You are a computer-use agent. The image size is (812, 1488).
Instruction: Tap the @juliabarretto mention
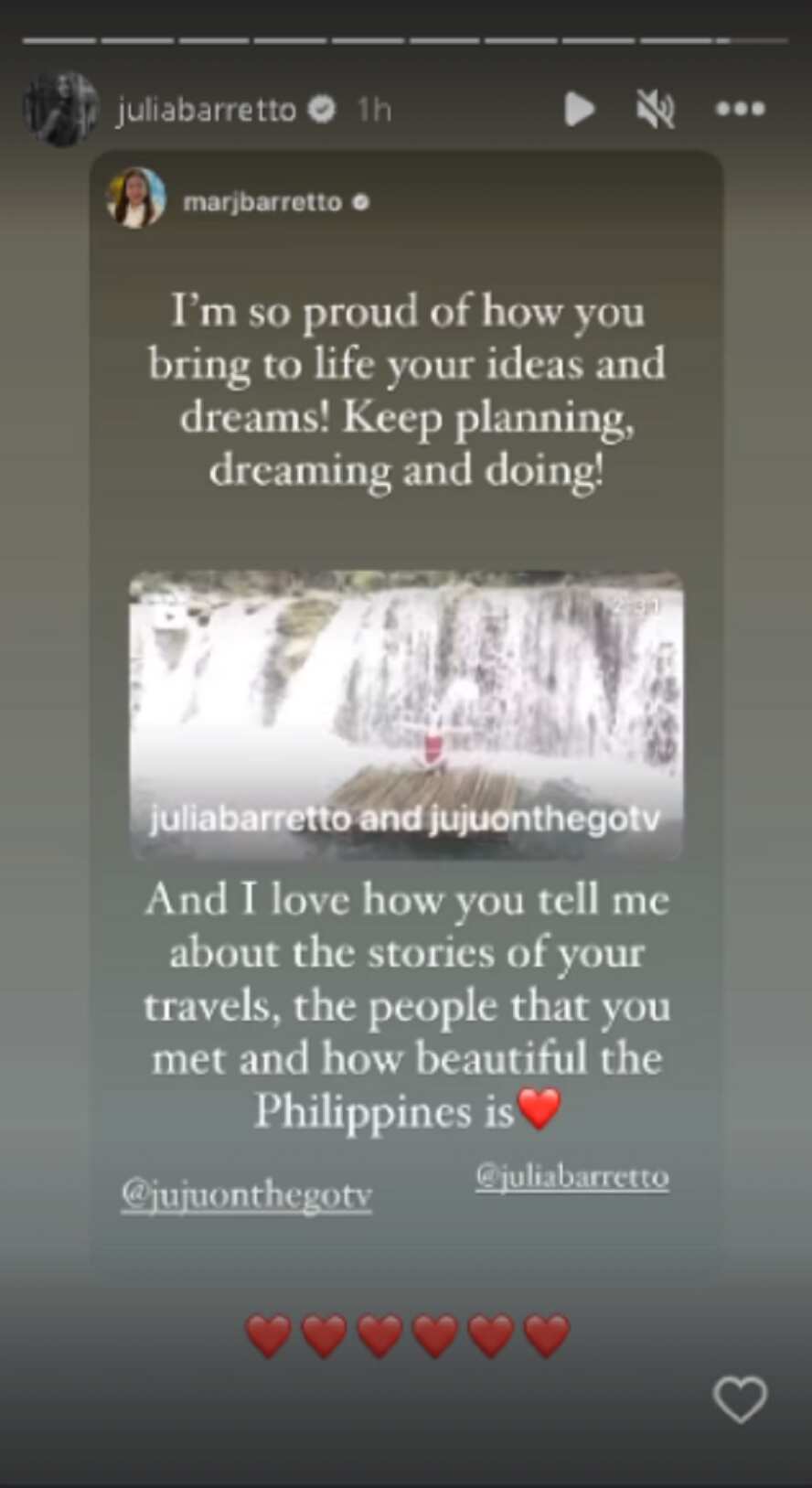click(572, 1175)
